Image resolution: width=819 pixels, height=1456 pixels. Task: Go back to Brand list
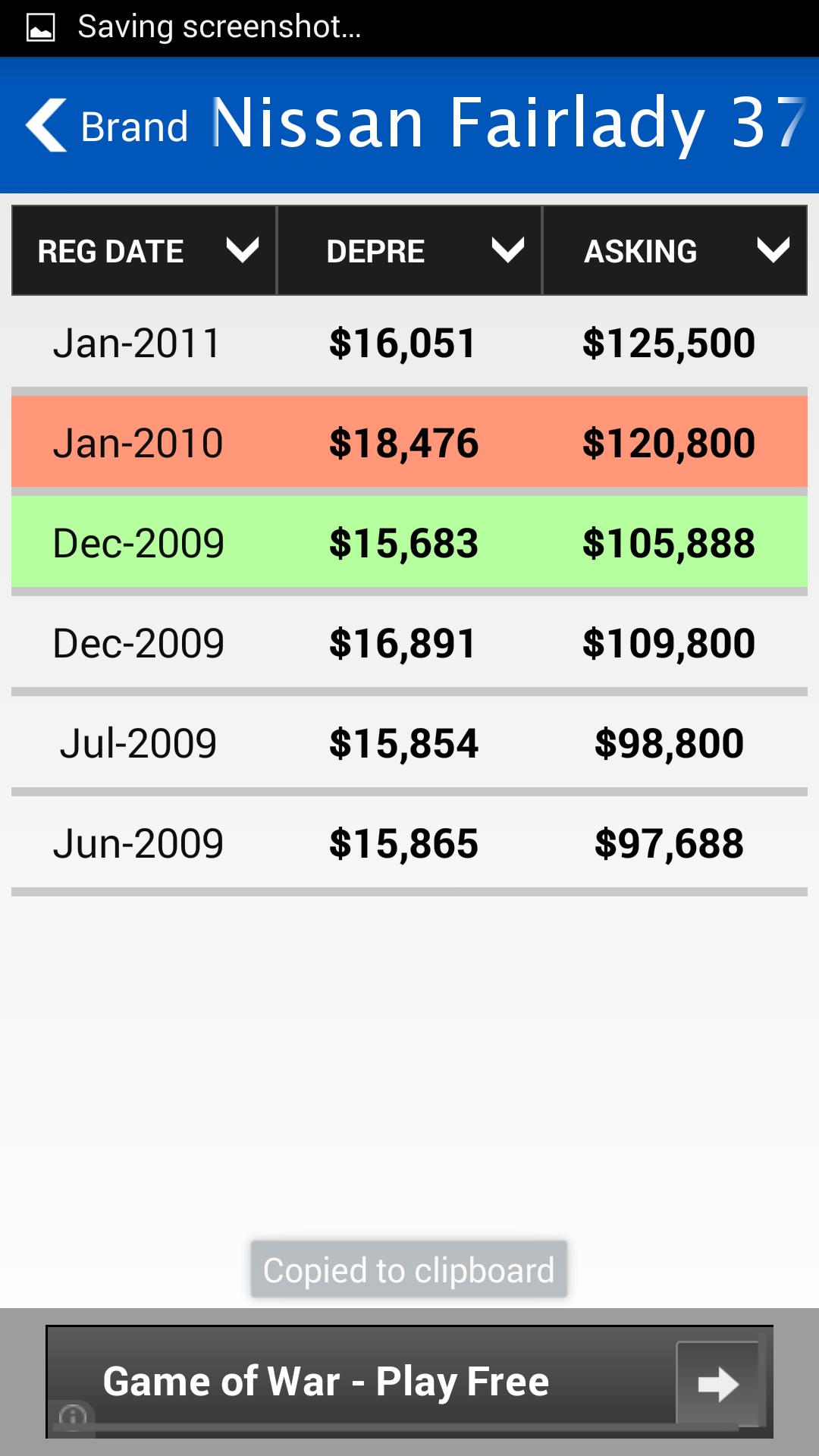click(x=106, y=126)
